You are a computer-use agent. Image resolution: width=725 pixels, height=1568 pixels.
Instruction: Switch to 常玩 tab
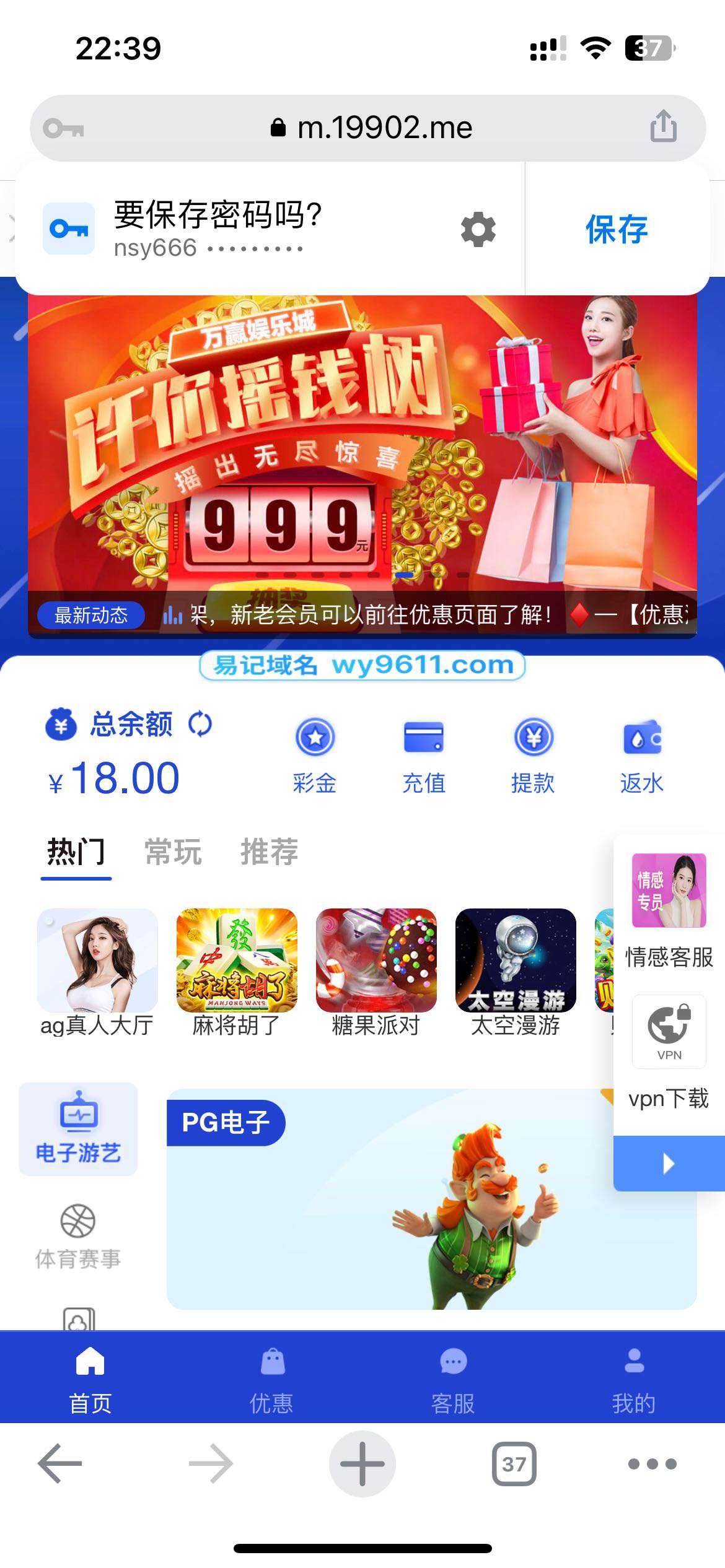pyautogui.click(x=173, y=852)
